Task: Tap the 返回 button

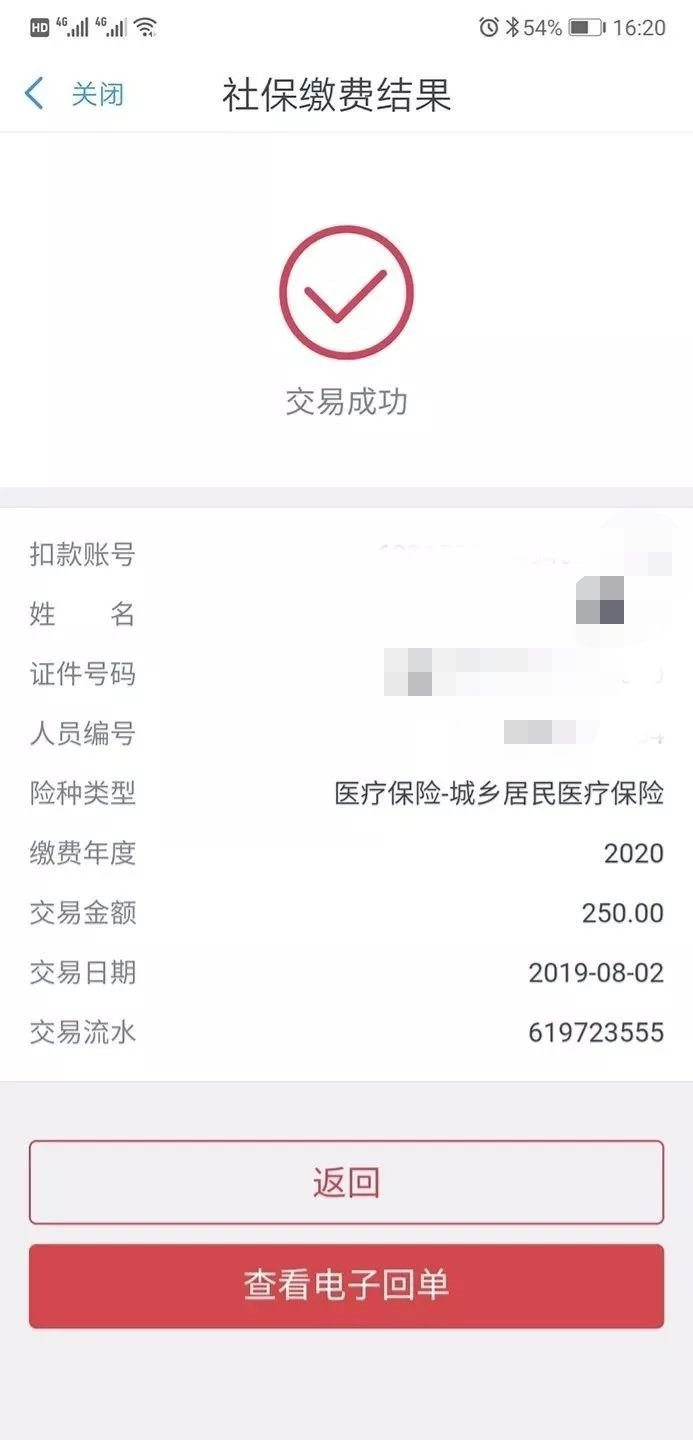Action: 346,1182
